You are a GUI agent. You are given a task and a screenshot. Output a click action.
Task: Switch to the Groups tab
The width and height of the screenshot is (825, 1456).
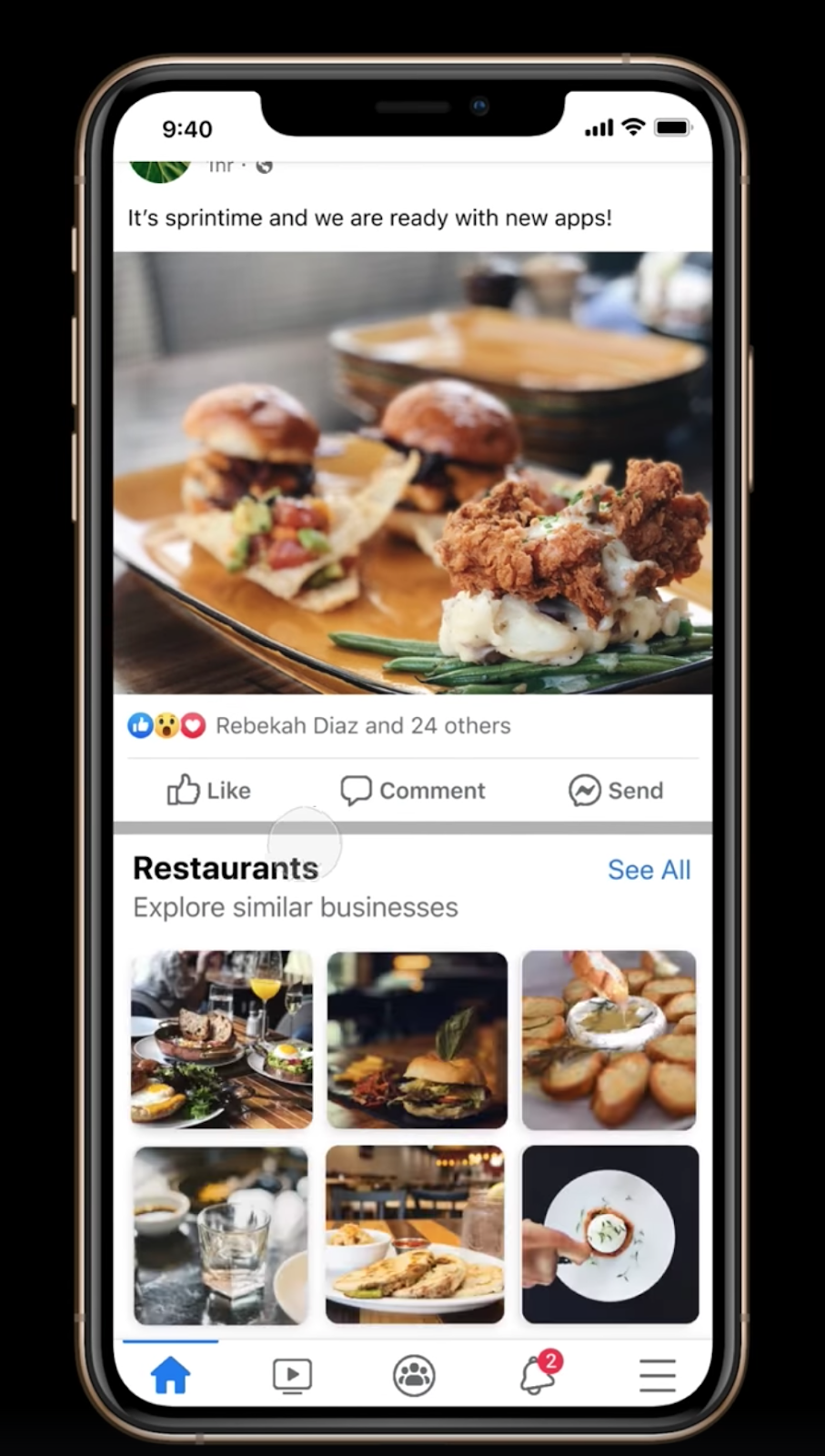tap(414, 1375)
